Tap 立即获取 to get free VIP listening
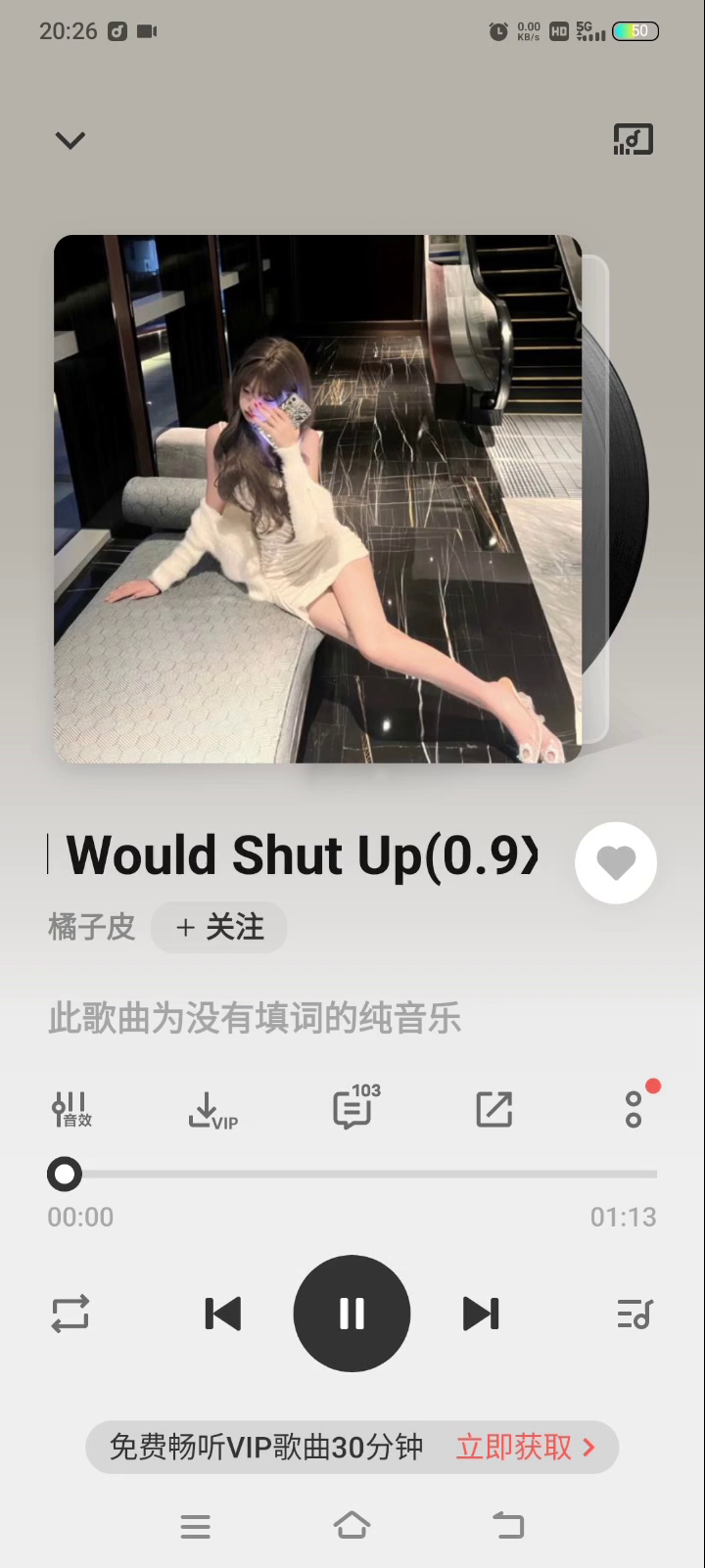 click(x=525, y=1447)
